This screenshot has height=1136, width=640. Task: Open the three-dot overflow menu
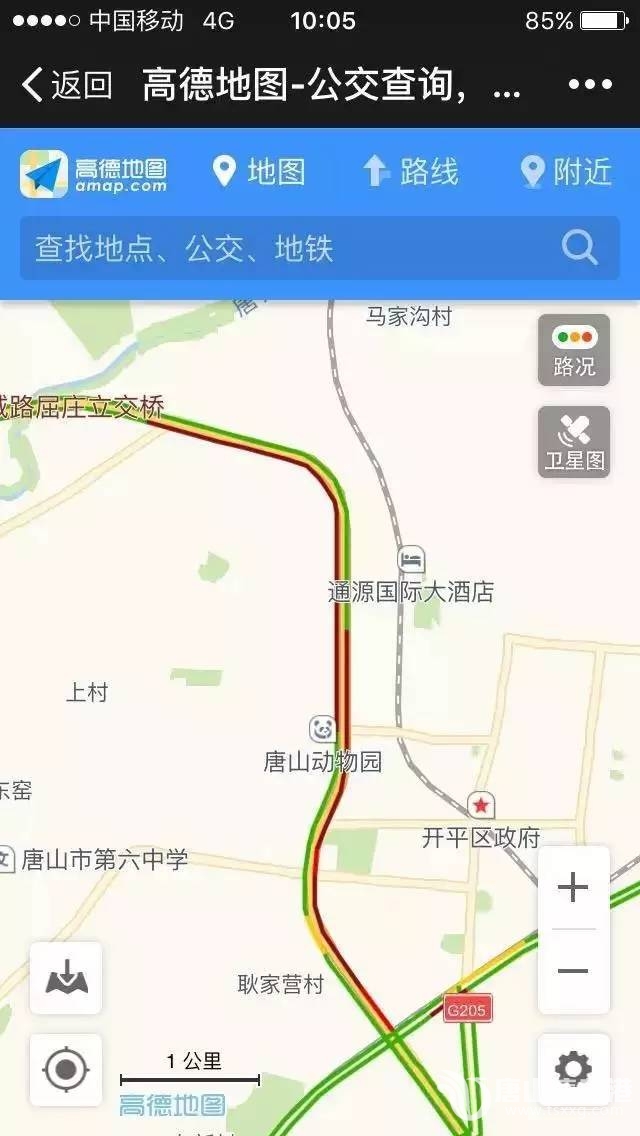pyautogui.click(x=589, y=85)
